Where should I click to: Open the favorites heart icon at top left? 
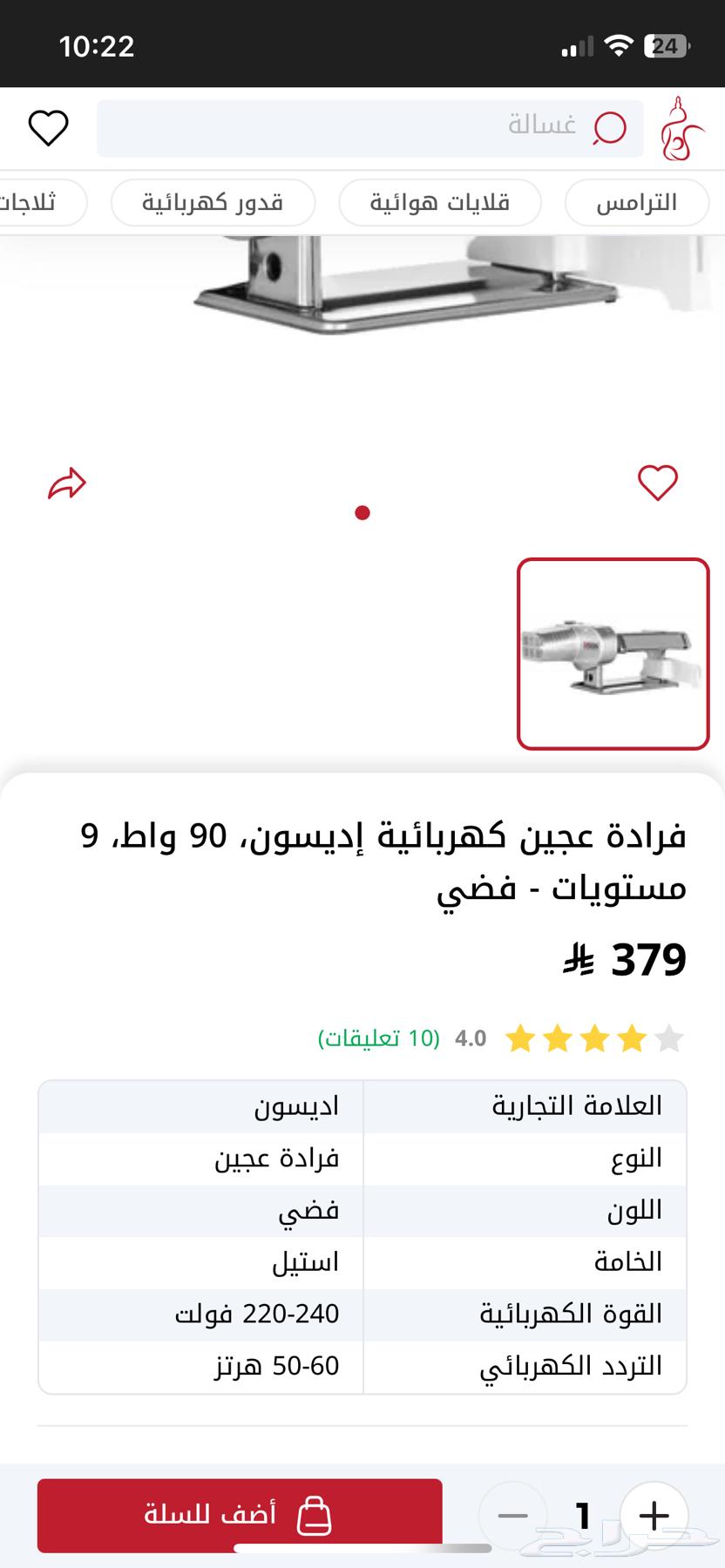click(50, 125)
